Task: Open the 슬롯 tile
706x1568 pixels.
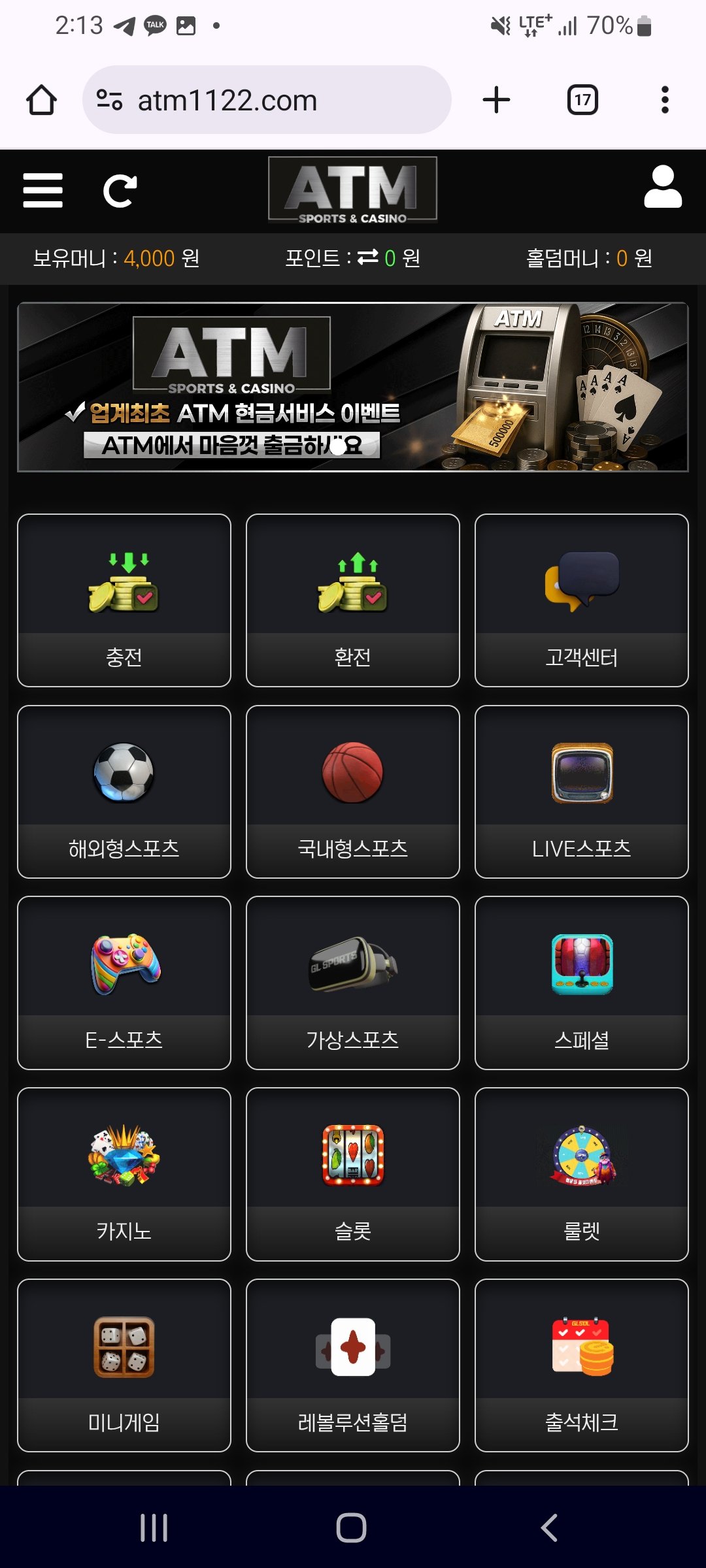Action: click(353, 1174)
